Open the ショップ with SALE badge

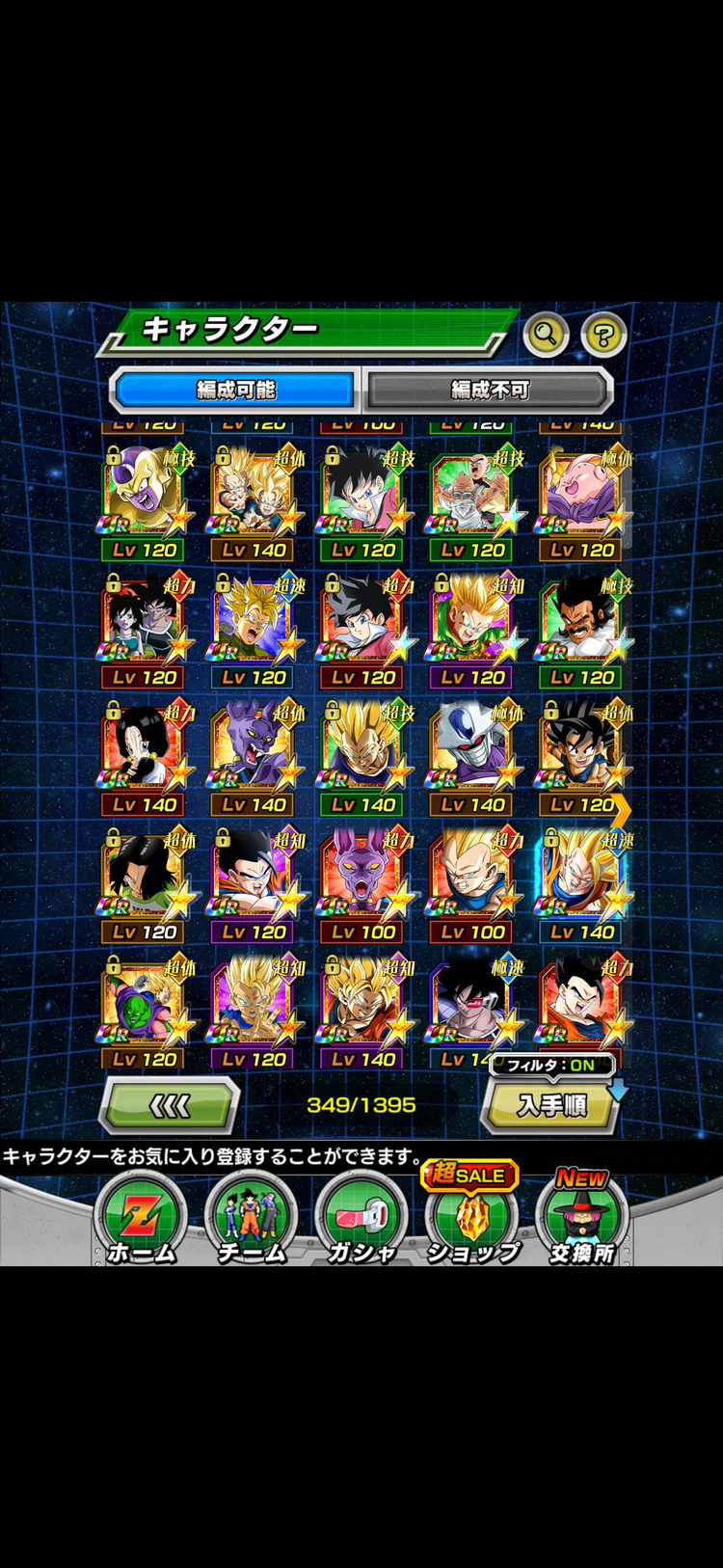coord(471,1218)
